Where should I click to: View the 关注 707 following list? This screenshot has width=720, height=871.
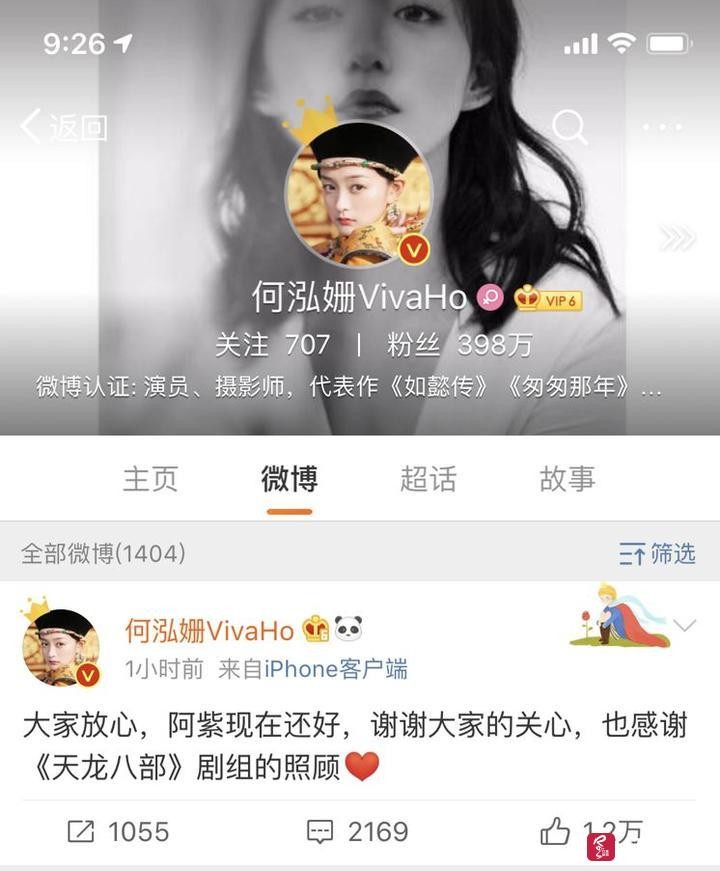point(272,345)
